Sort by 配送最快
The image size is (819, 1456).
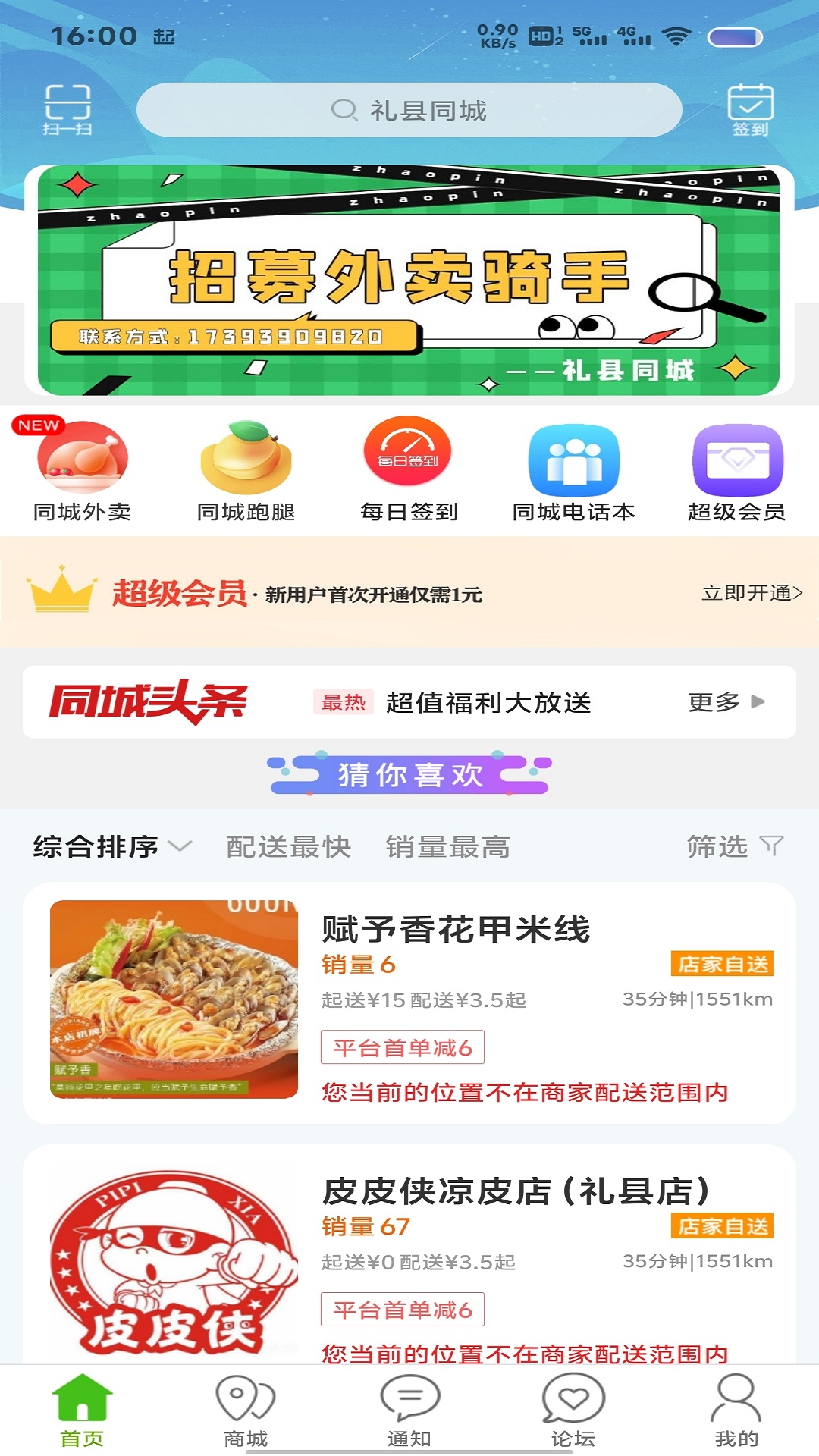coord(289,846)
